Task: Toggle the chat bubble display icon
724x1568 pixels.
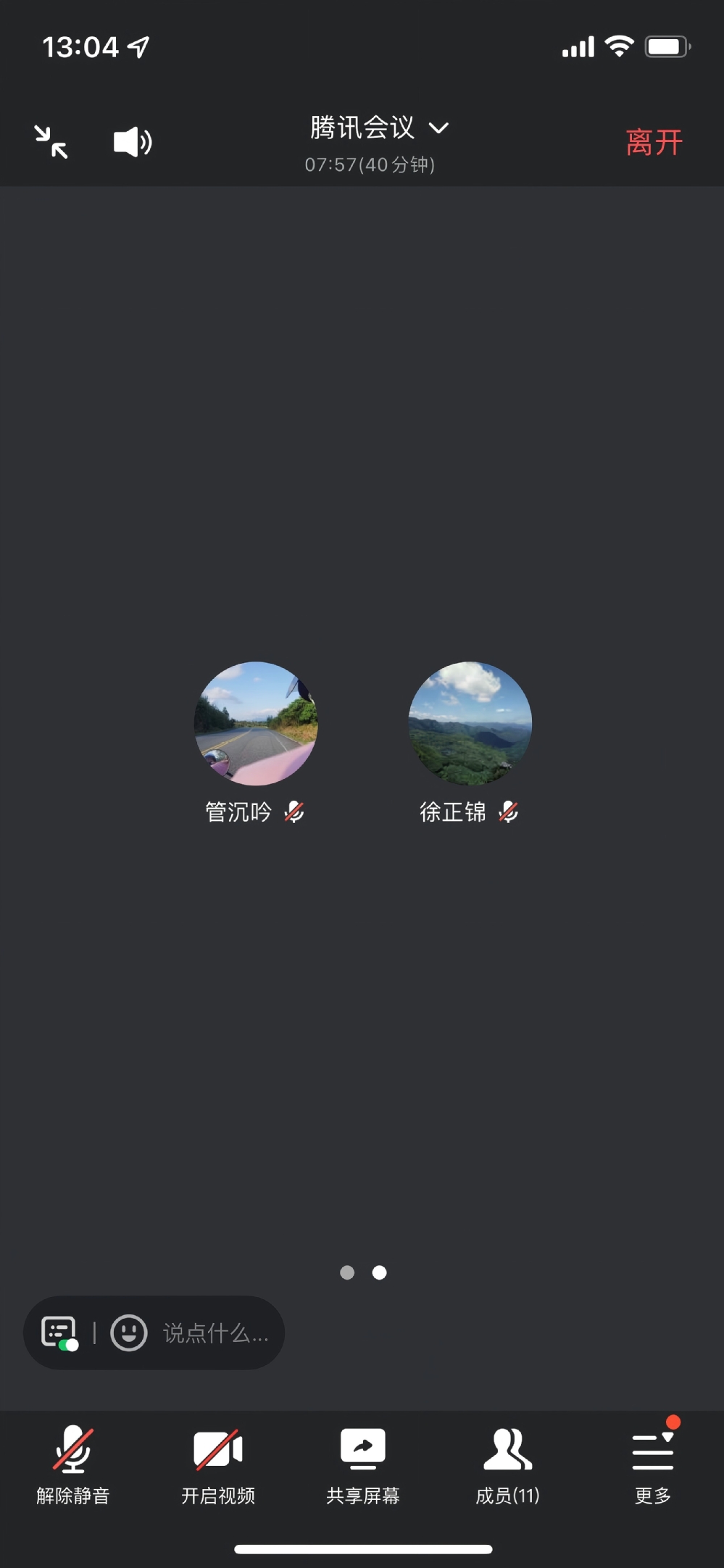Action: click(59, 1333)
